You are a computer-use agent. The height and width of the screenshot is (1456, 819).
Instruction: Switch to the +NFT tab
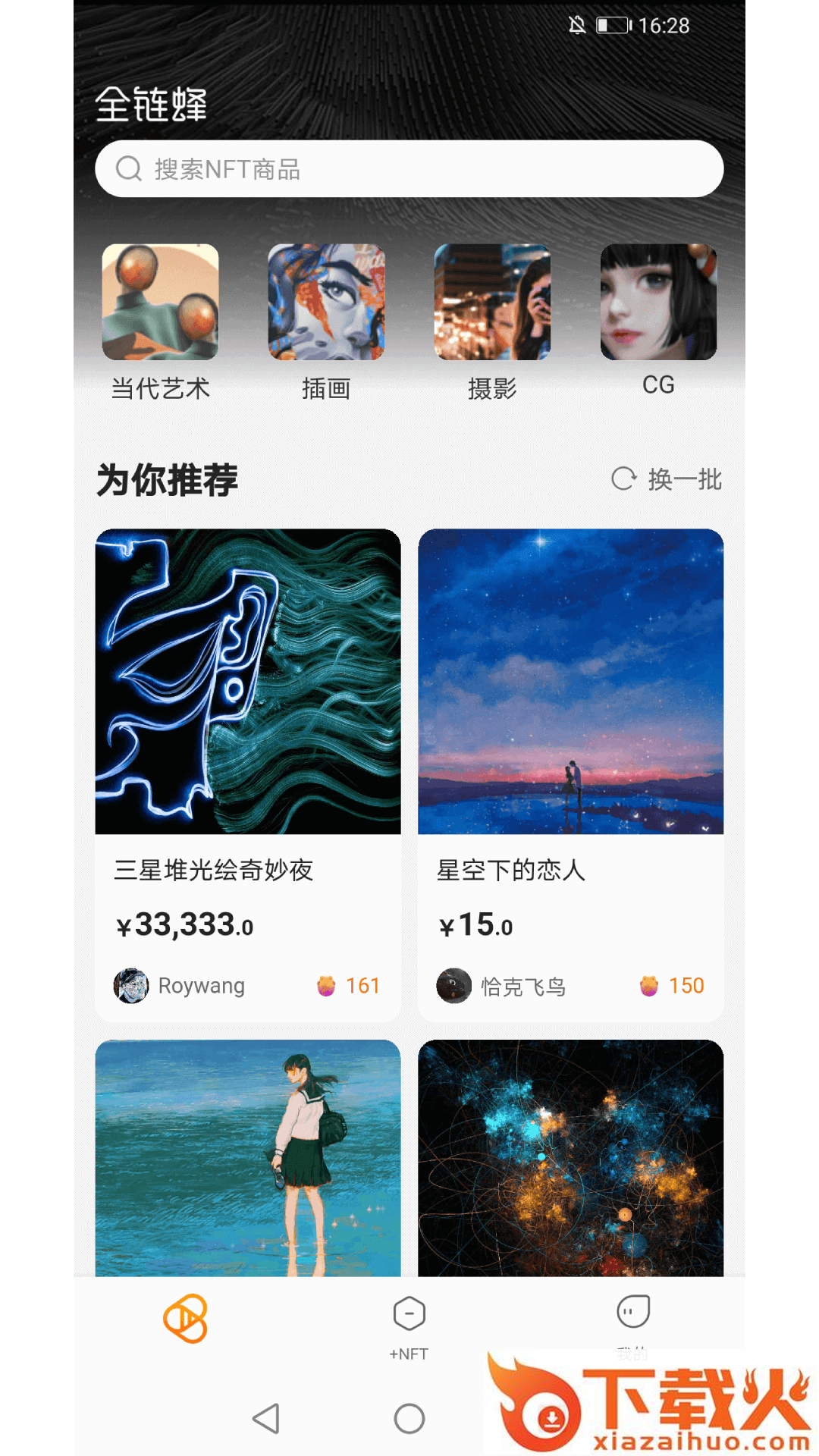(x=409, y=1323)
